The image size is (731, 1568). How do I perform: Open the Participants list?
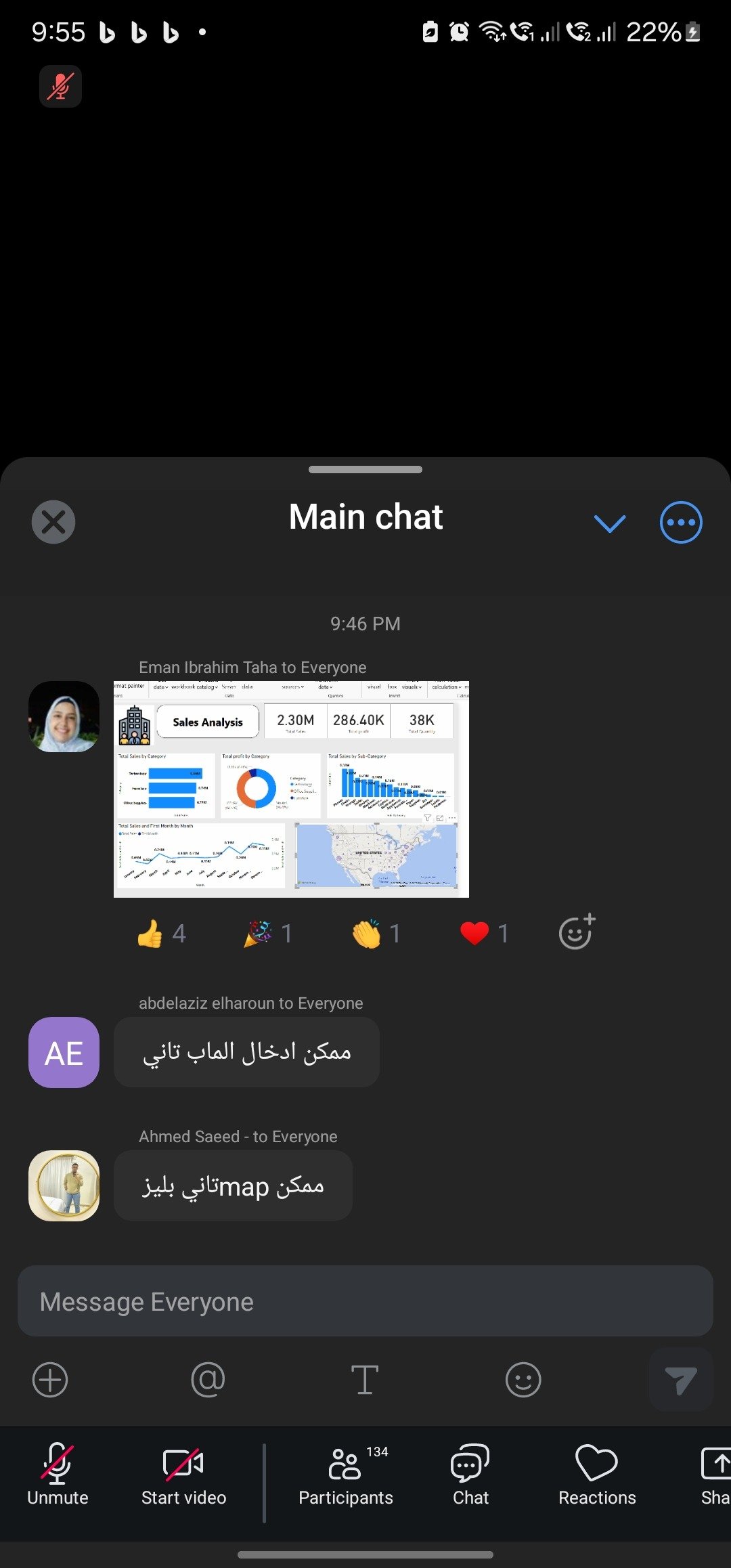coord(346,1475)
